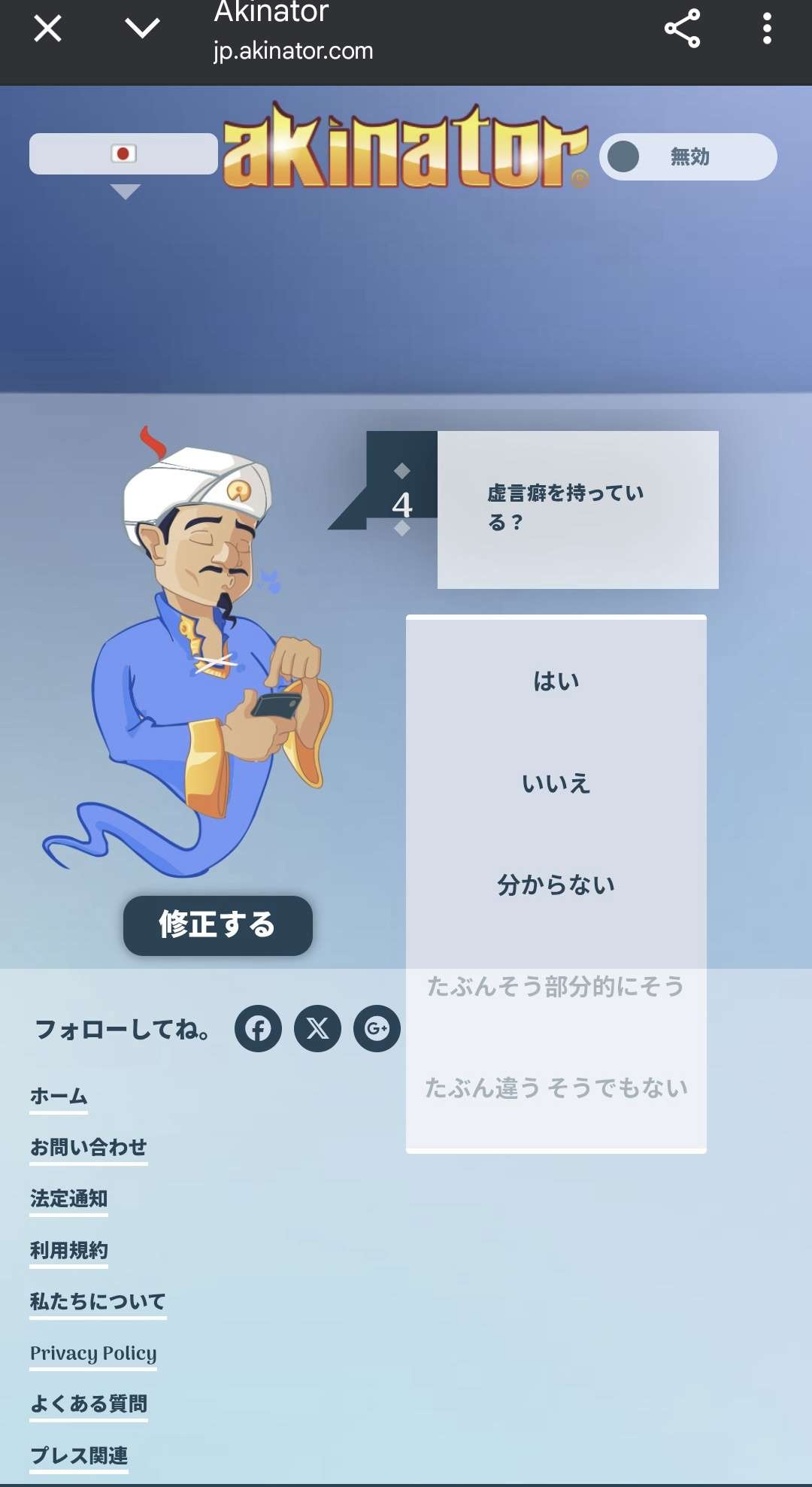Choose 分からない as the answer

coord(556,885)
